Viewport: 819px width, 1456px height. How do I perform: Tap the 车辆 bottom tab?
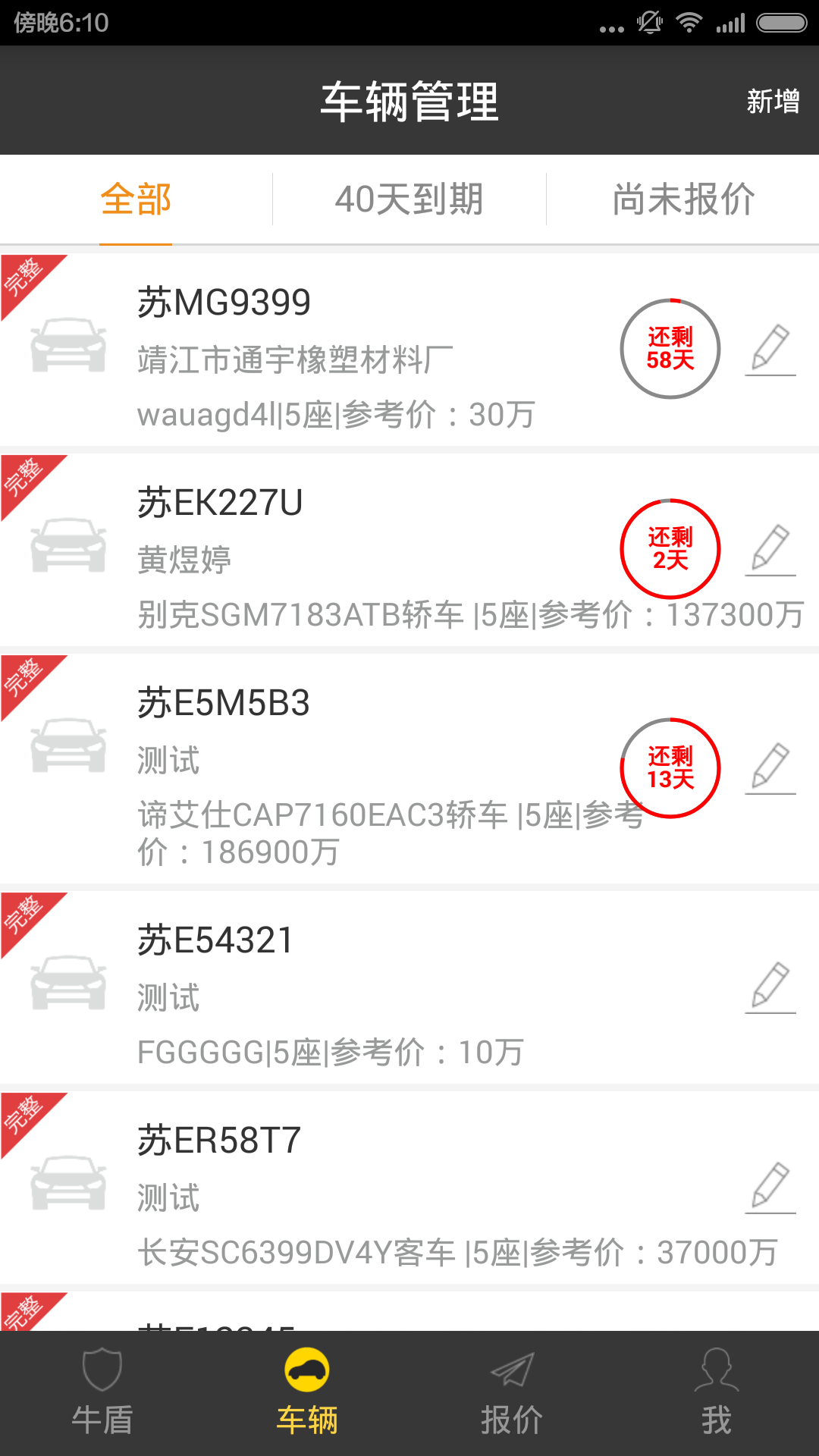click(307, 1394)
